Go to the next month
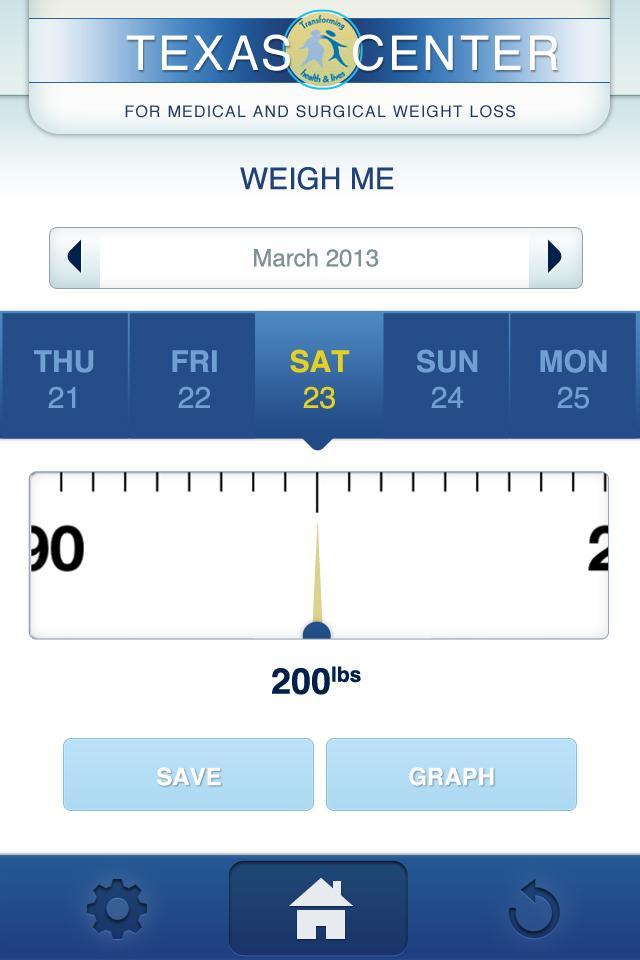Image resolution: width=640 pixels, height=960 pixels. [555, 258]
